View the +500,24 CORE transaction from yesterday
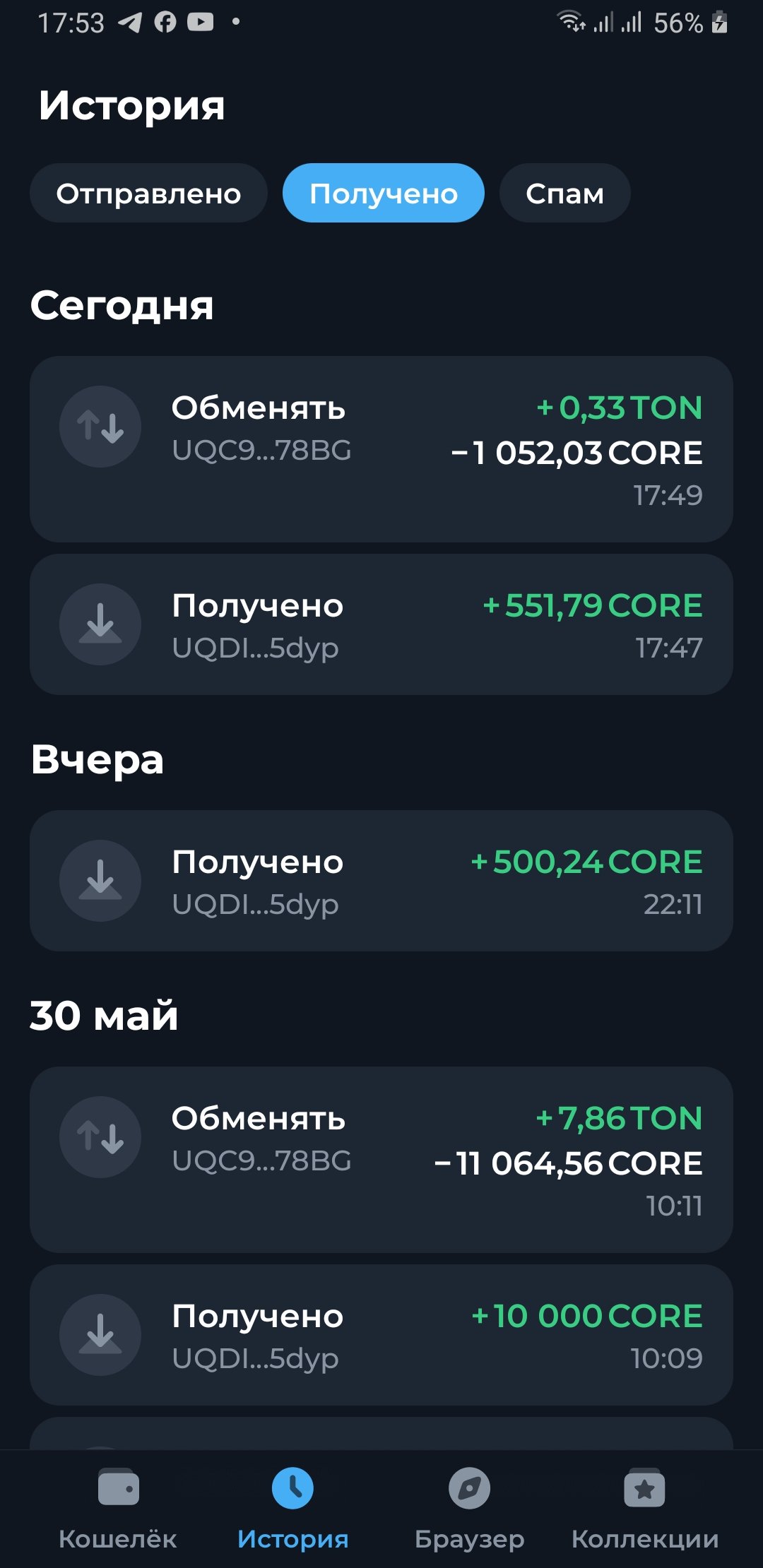The width and height of the screenshot is (763, 1568). pos(381,881)
